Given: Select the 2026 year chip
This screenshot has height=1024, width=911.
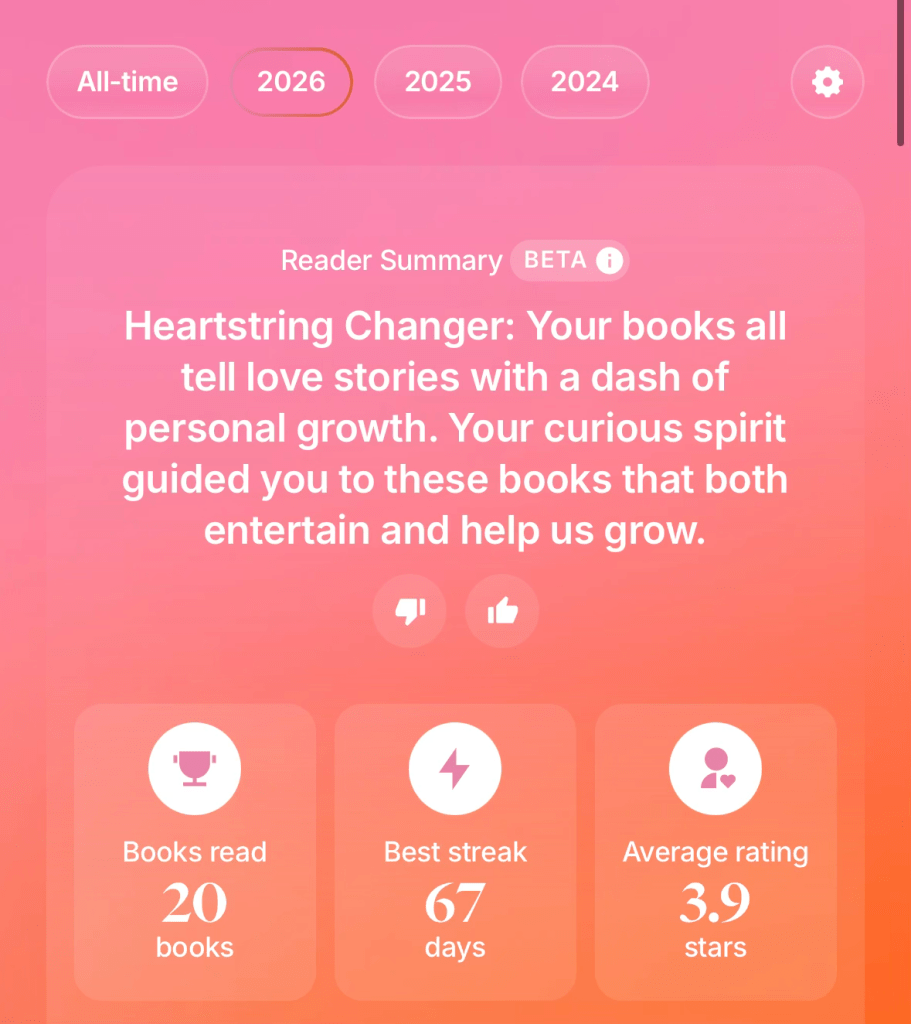Looking at the screenshot, I should (291, 82).
